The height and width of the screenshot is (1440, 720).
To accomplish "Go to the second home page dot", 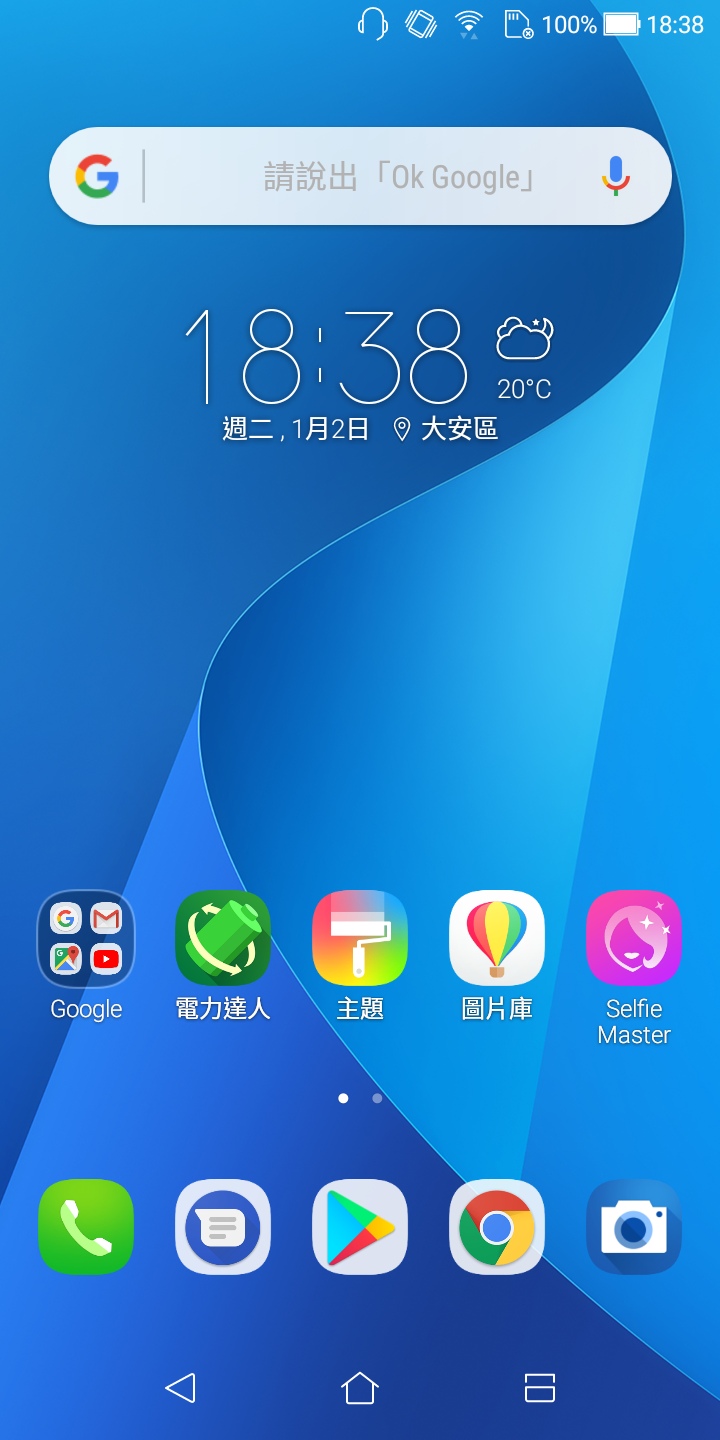I will [x=377, y=1098].
